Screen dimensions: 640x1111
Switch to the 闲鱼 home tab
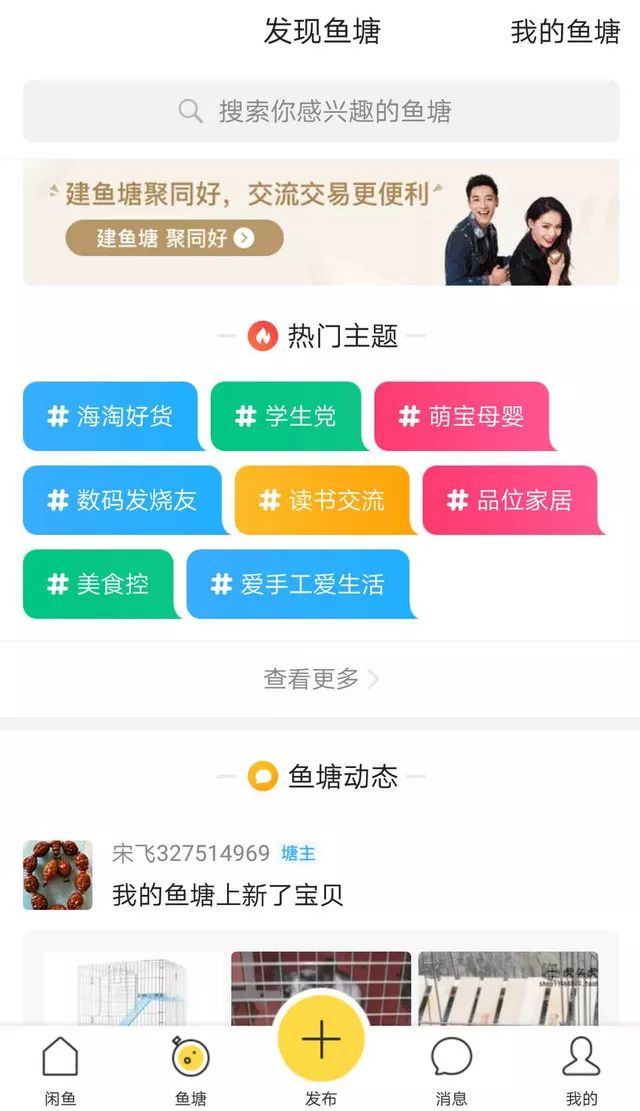[60, 1070]
